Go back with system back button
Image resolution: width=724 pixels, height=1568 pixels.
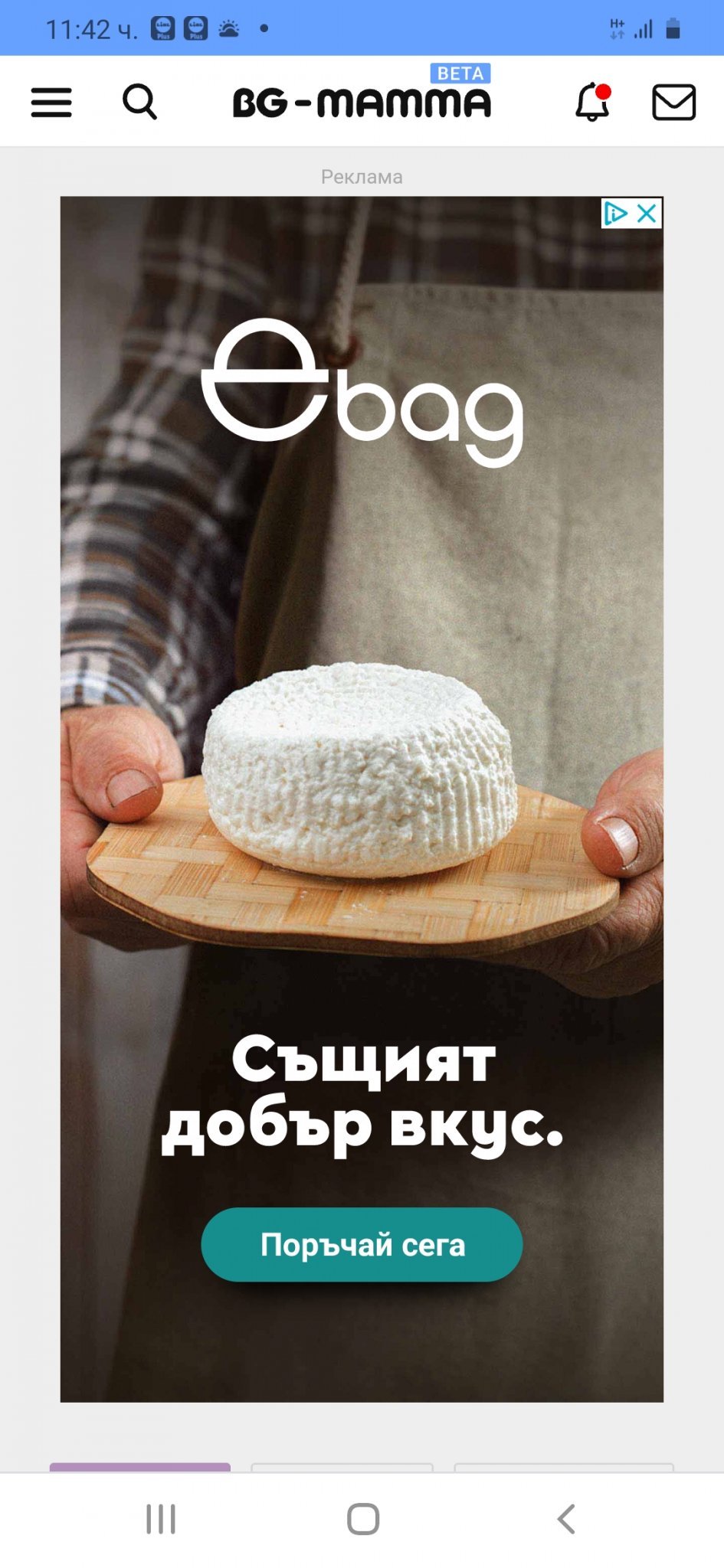[566, 1518]
